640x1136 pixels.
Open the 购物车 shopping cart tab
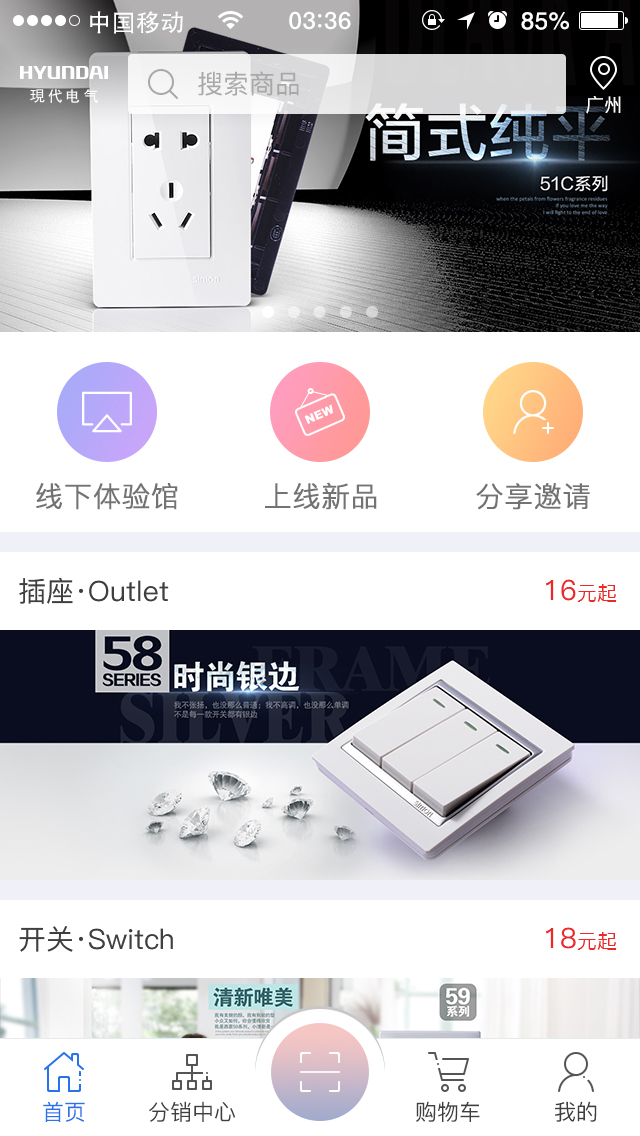(448, 1086)
